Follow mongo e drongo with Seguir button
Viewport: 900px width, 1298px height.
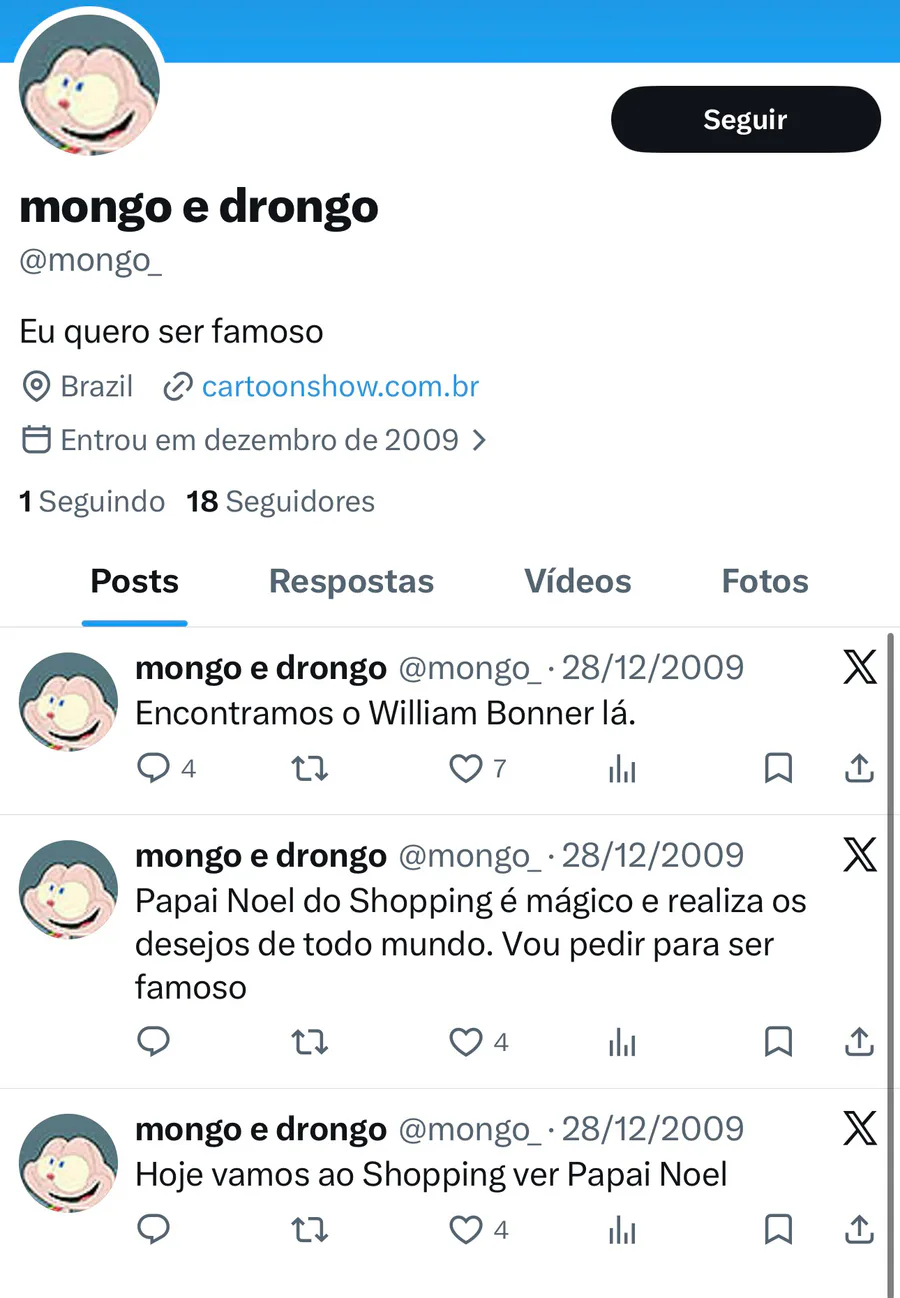tap(745, 120)
